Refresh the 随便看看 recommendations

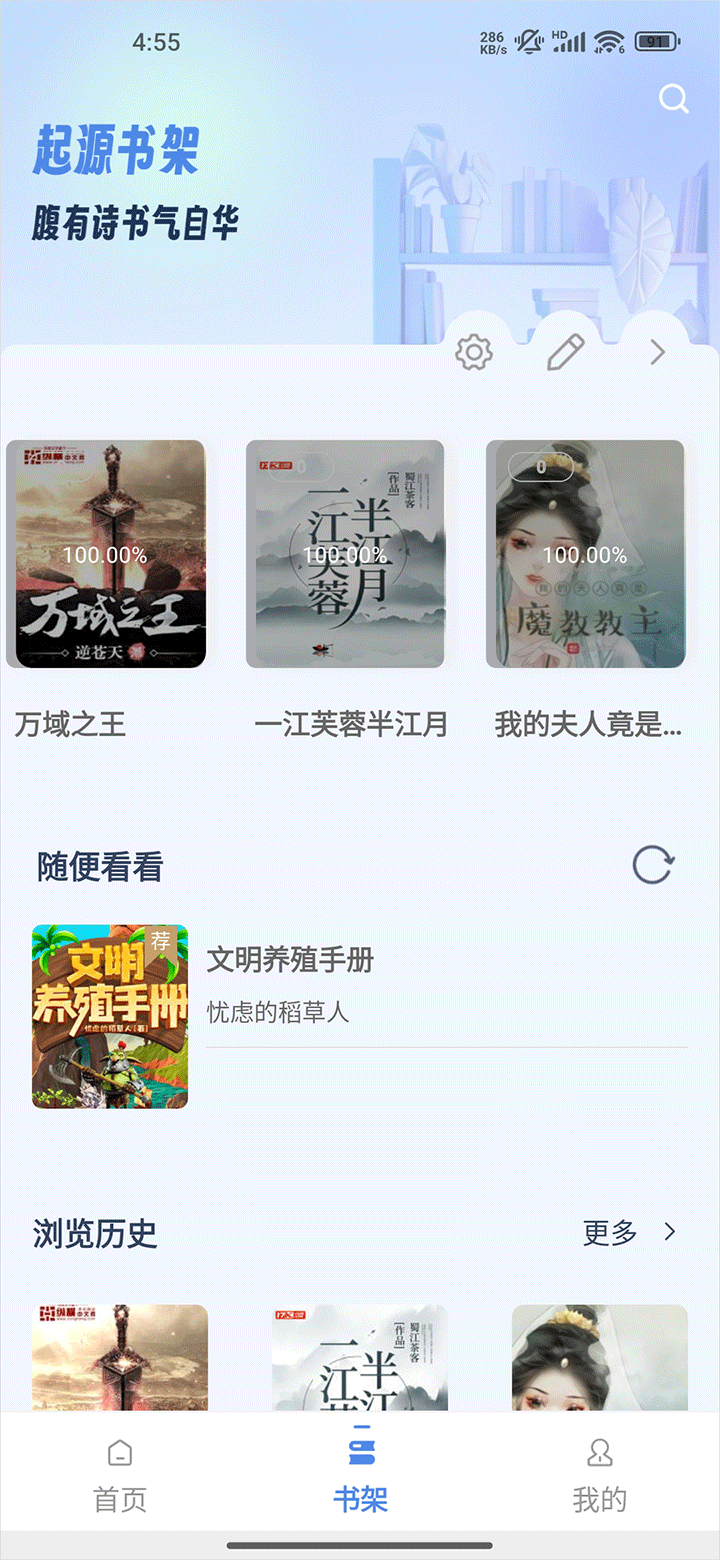[653, 865]
